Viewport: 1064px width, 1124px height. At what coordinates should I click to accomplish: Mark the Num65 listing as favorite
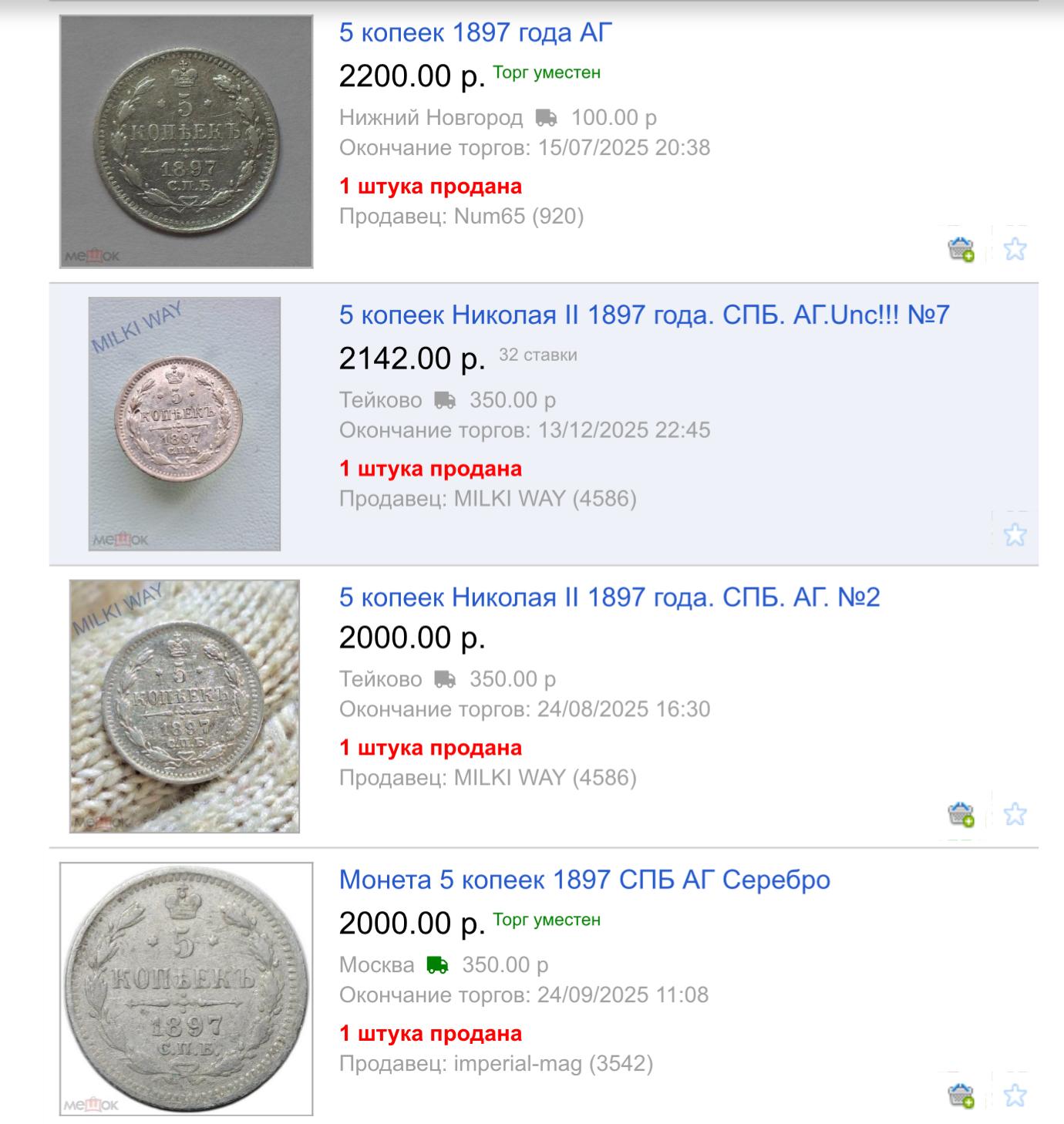point(1015,249)
